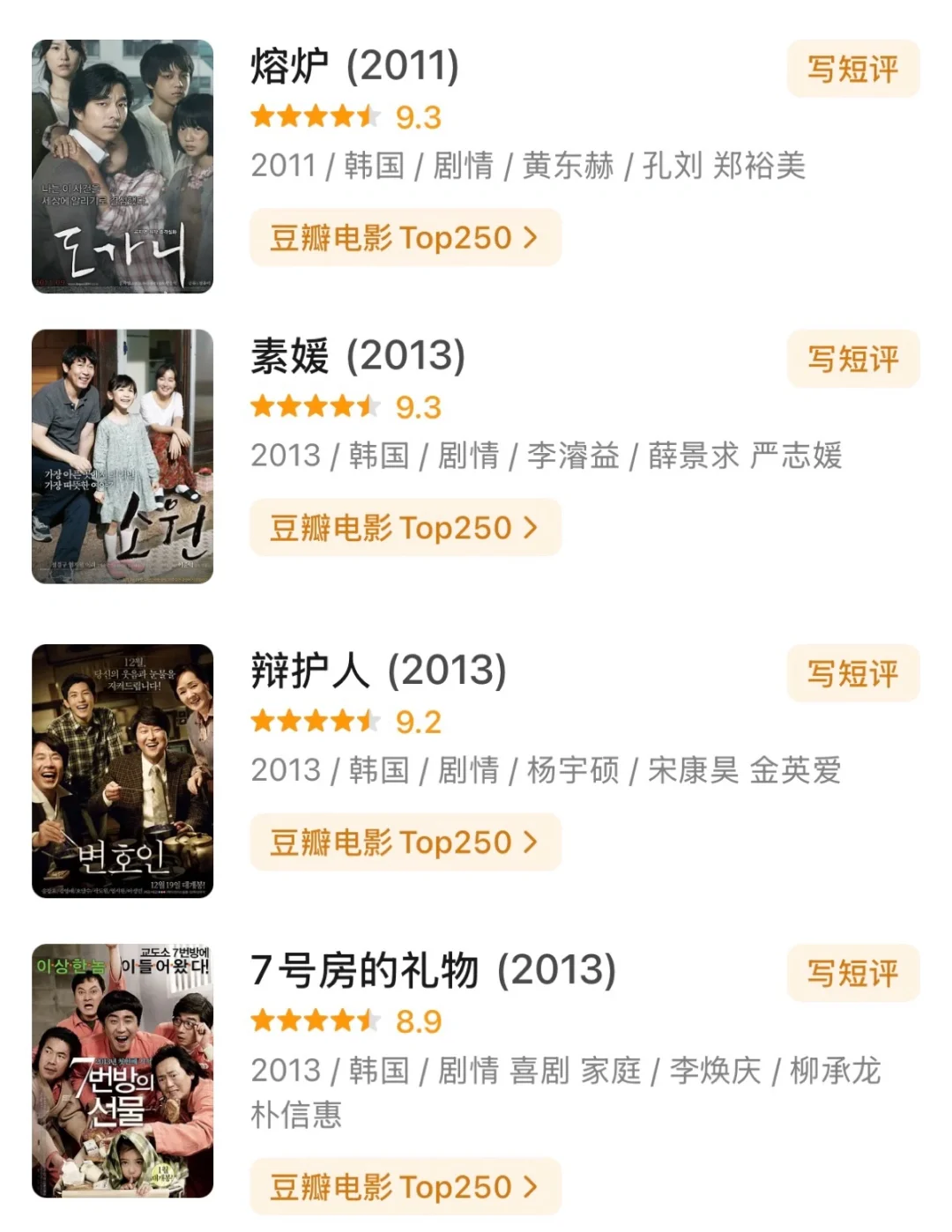View the Top250 list from 素媛
This screenshot has width=952, height=1232.
click(x=405, y=528)
